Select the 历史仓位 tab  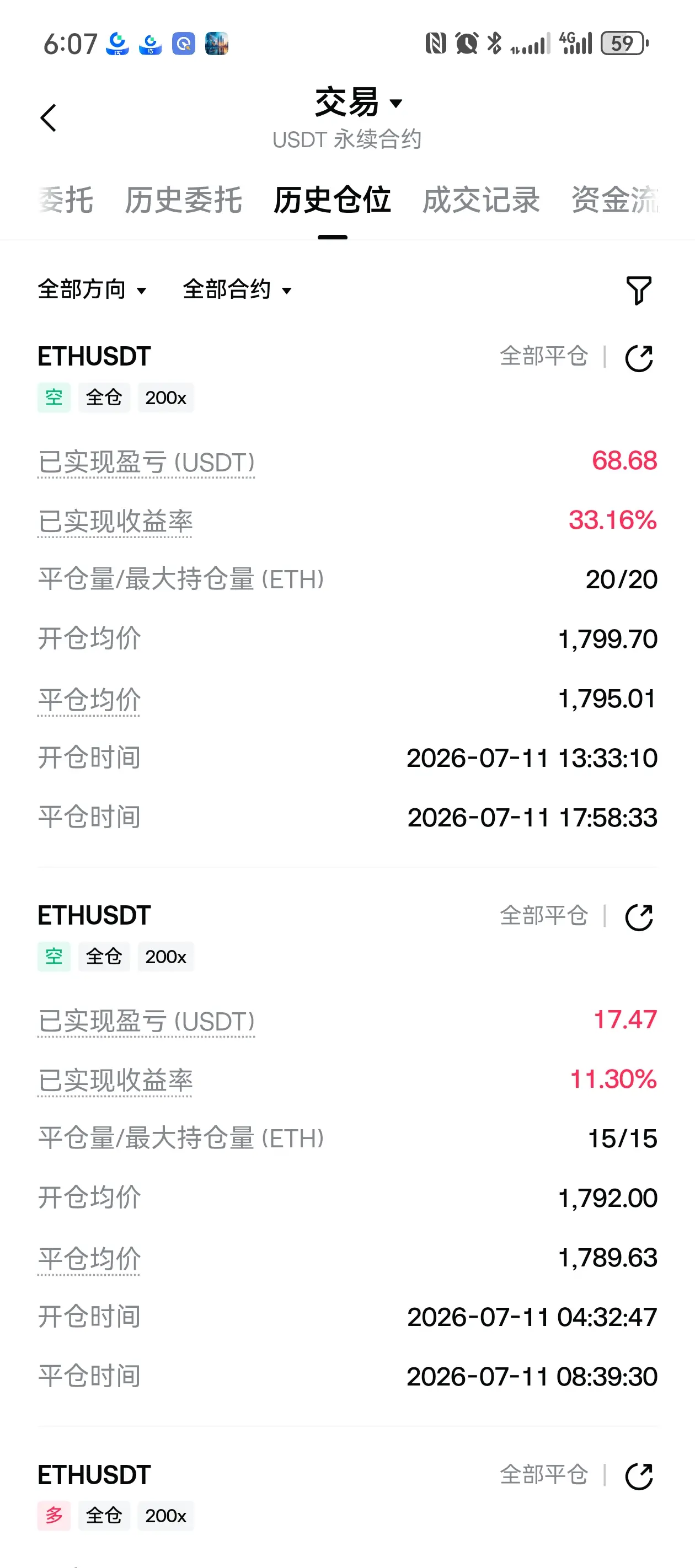332,200
